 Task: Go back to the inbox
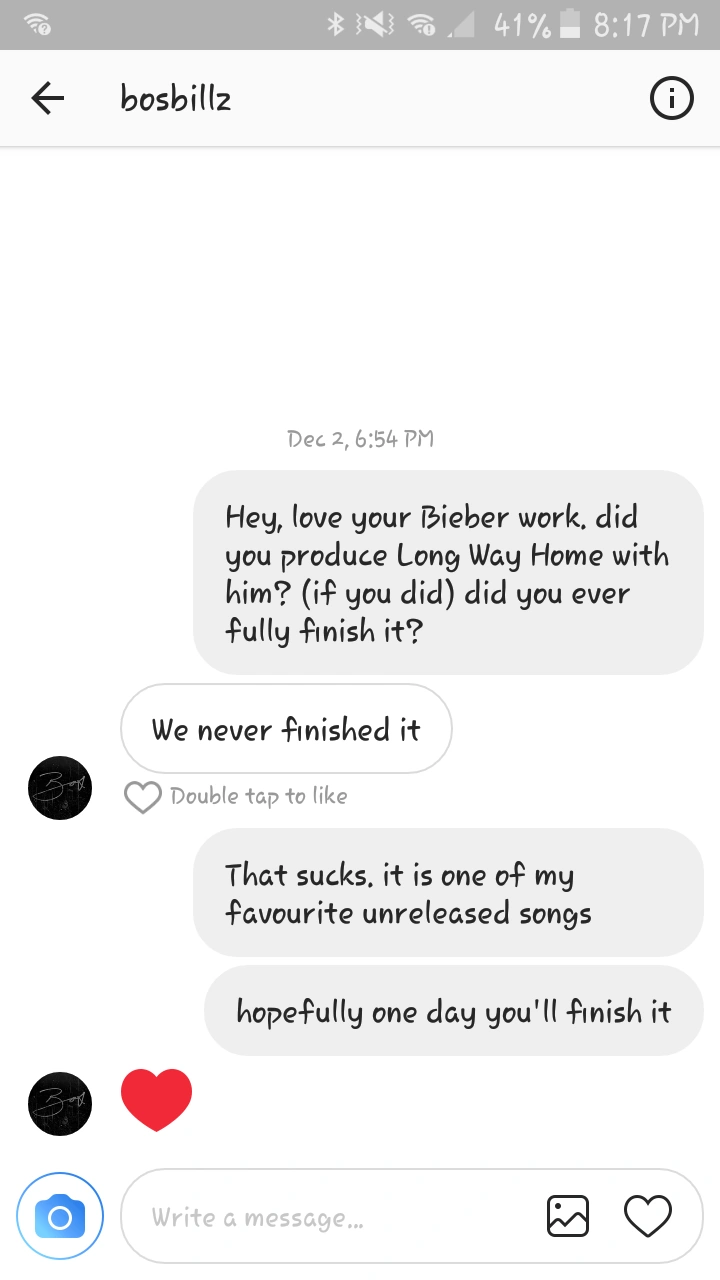(x=47, y=98)
